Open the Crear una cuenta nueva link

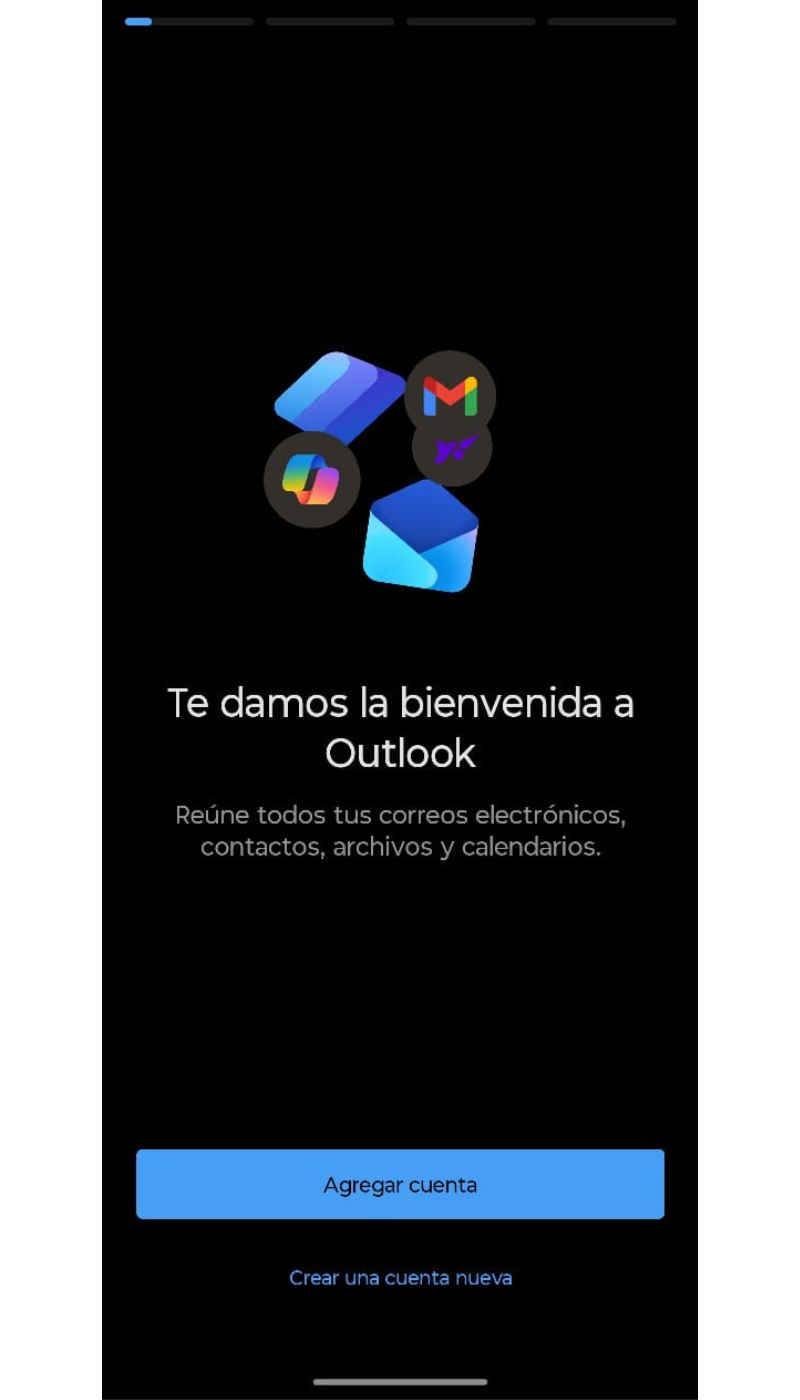(x=400, y=1277)
